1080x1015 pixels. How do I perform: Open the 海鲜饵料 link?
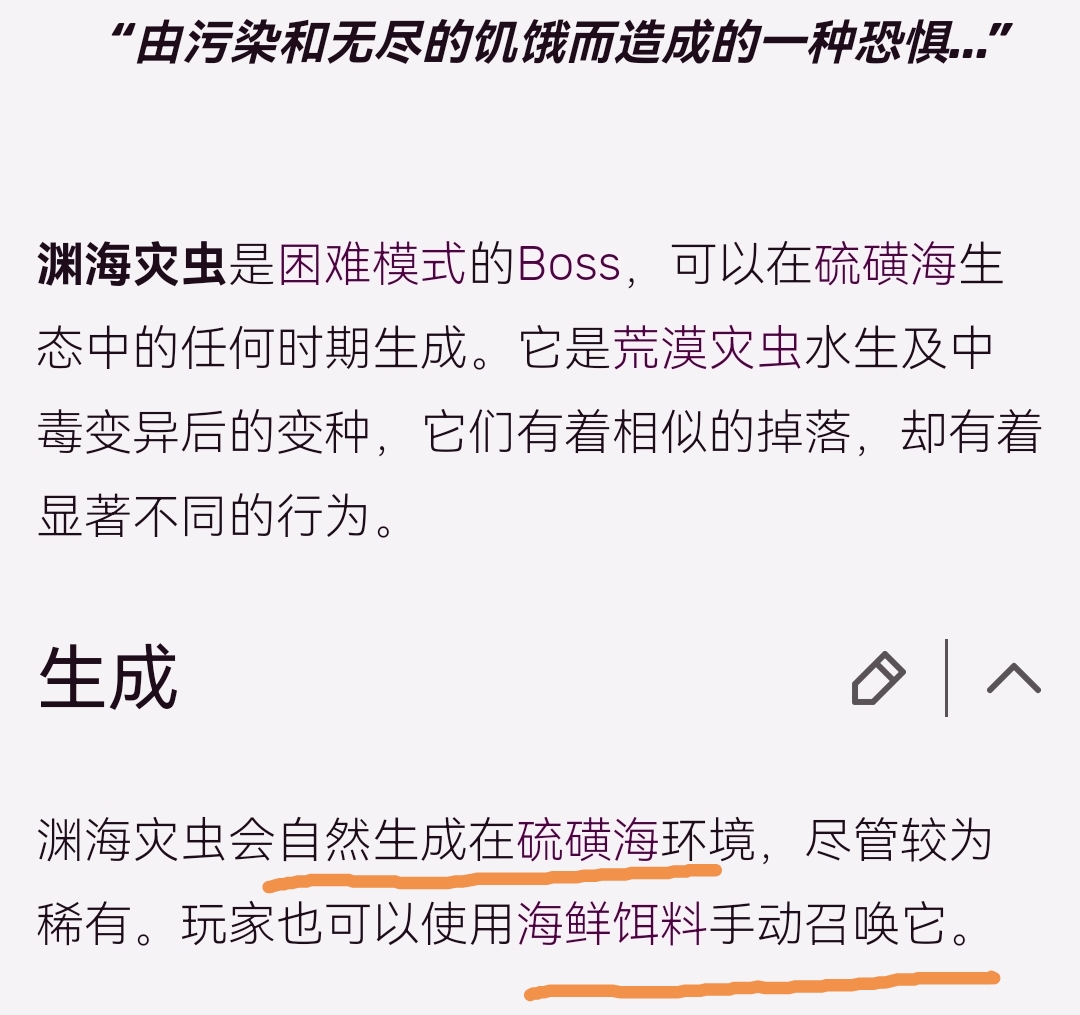[x=612, y=925]
